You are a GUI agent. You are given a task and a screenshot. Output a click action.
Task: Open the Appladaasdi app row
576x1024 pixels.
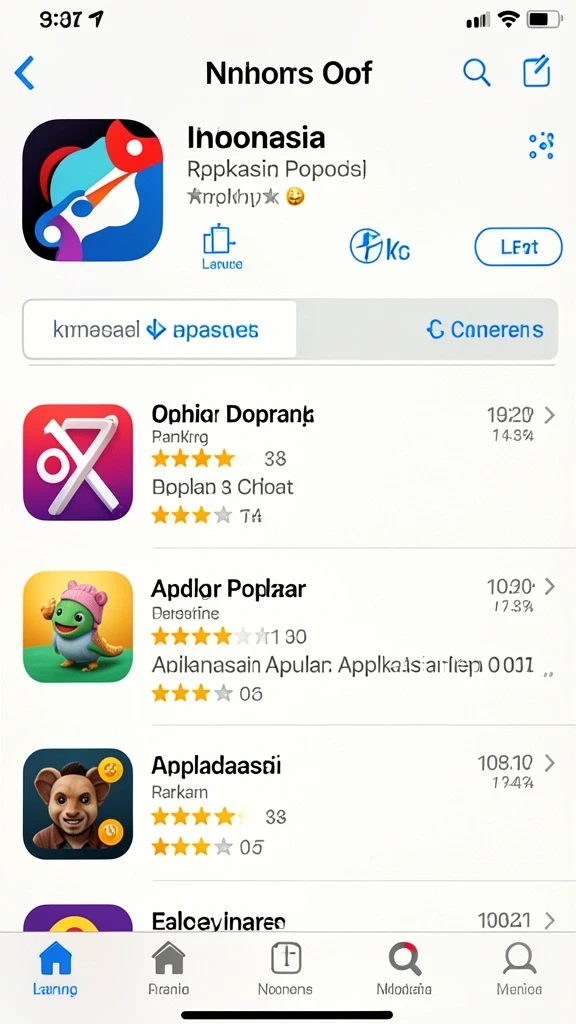click(x=289, y=803)
